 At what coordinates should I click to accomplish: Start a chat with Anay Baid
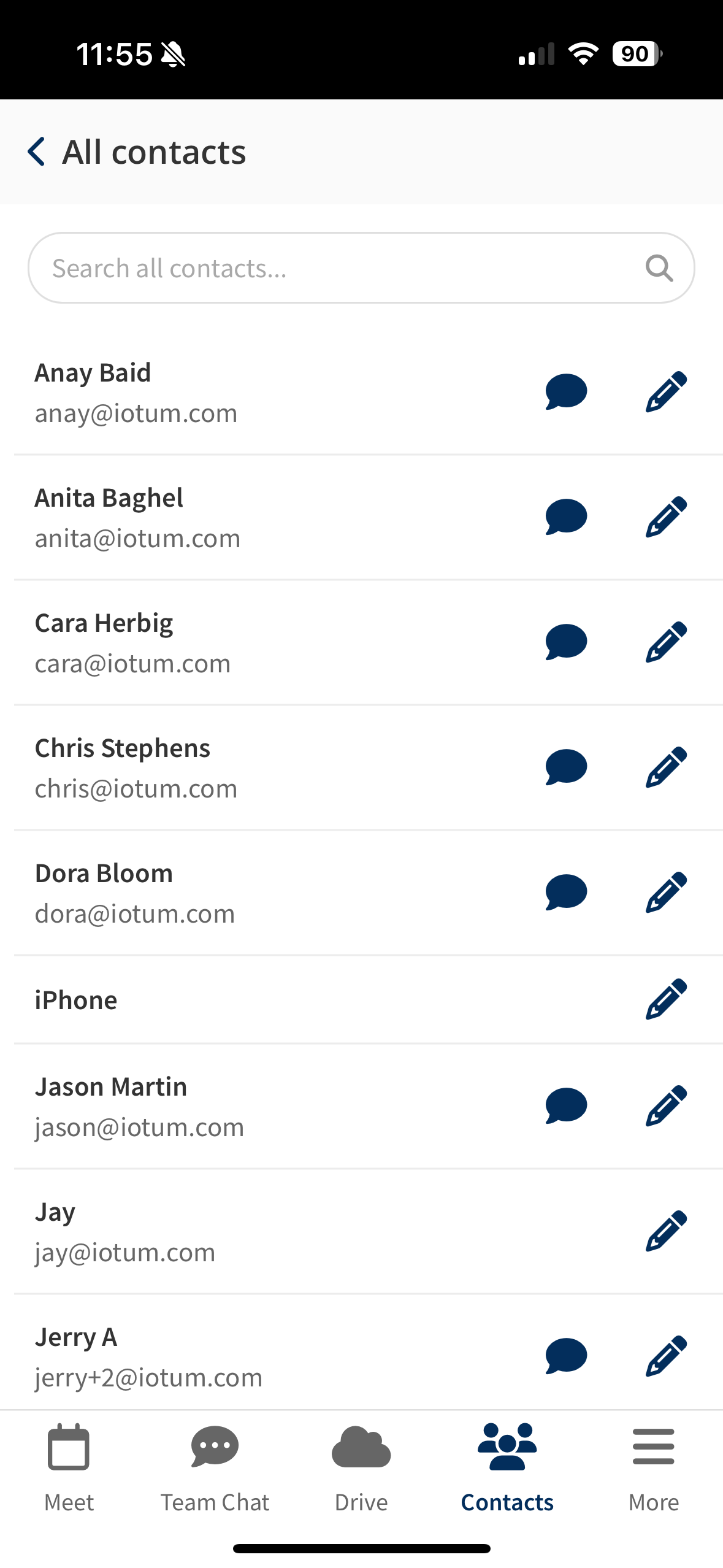[x=566, y=391]
